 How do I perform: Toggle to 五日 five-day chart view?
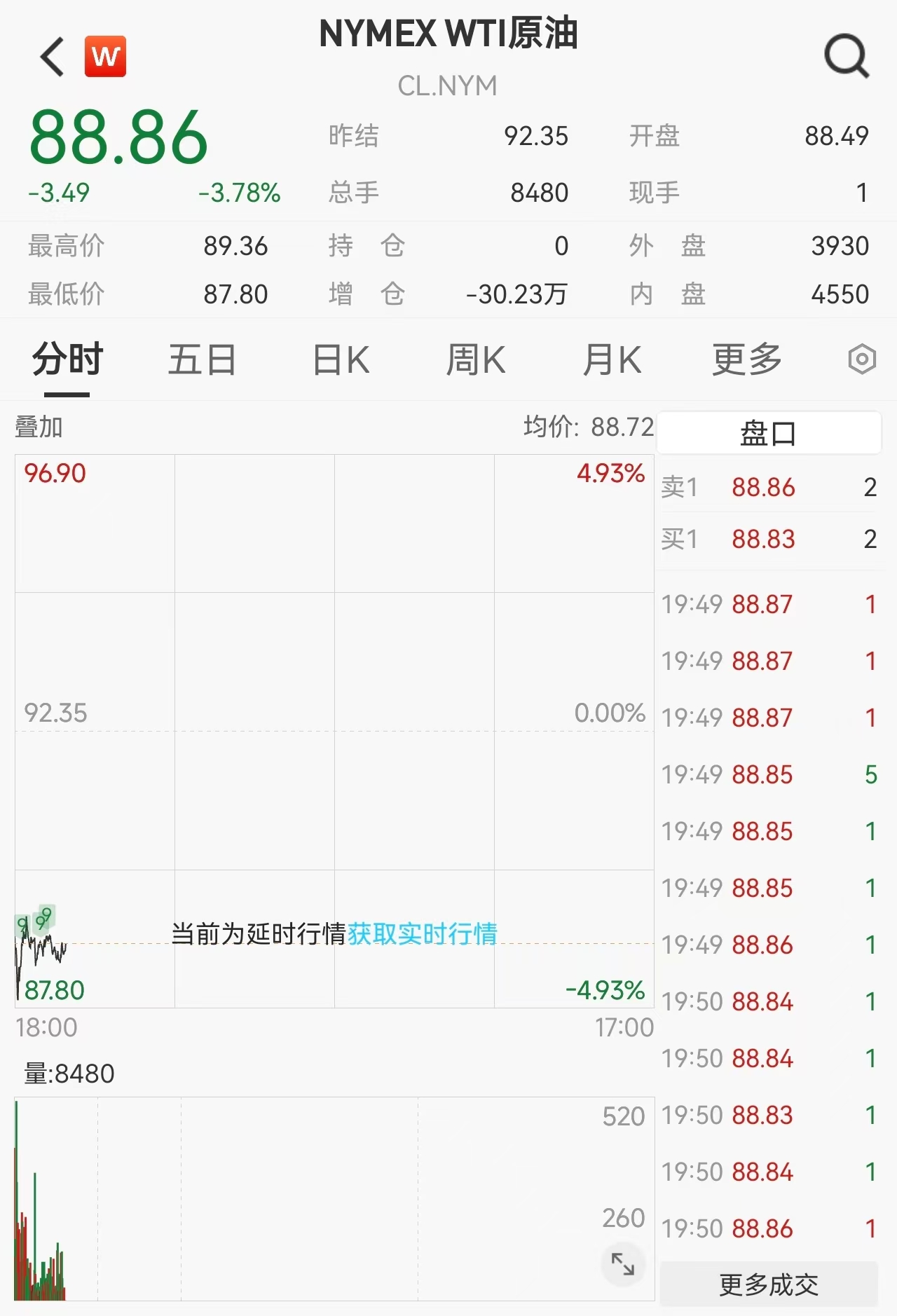(201, 359)
